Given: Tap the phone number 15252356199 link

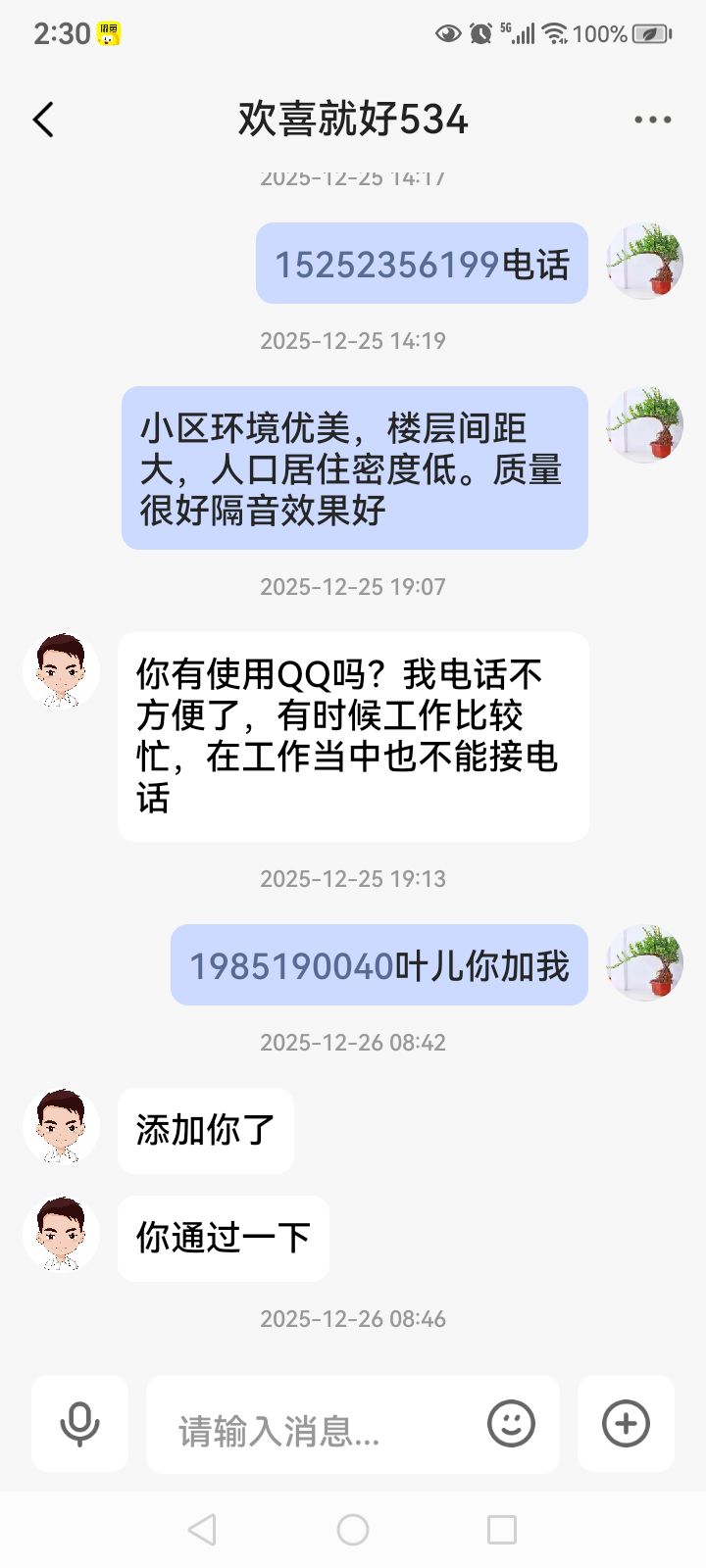Looking at the screenshot, I should point(387,265).
